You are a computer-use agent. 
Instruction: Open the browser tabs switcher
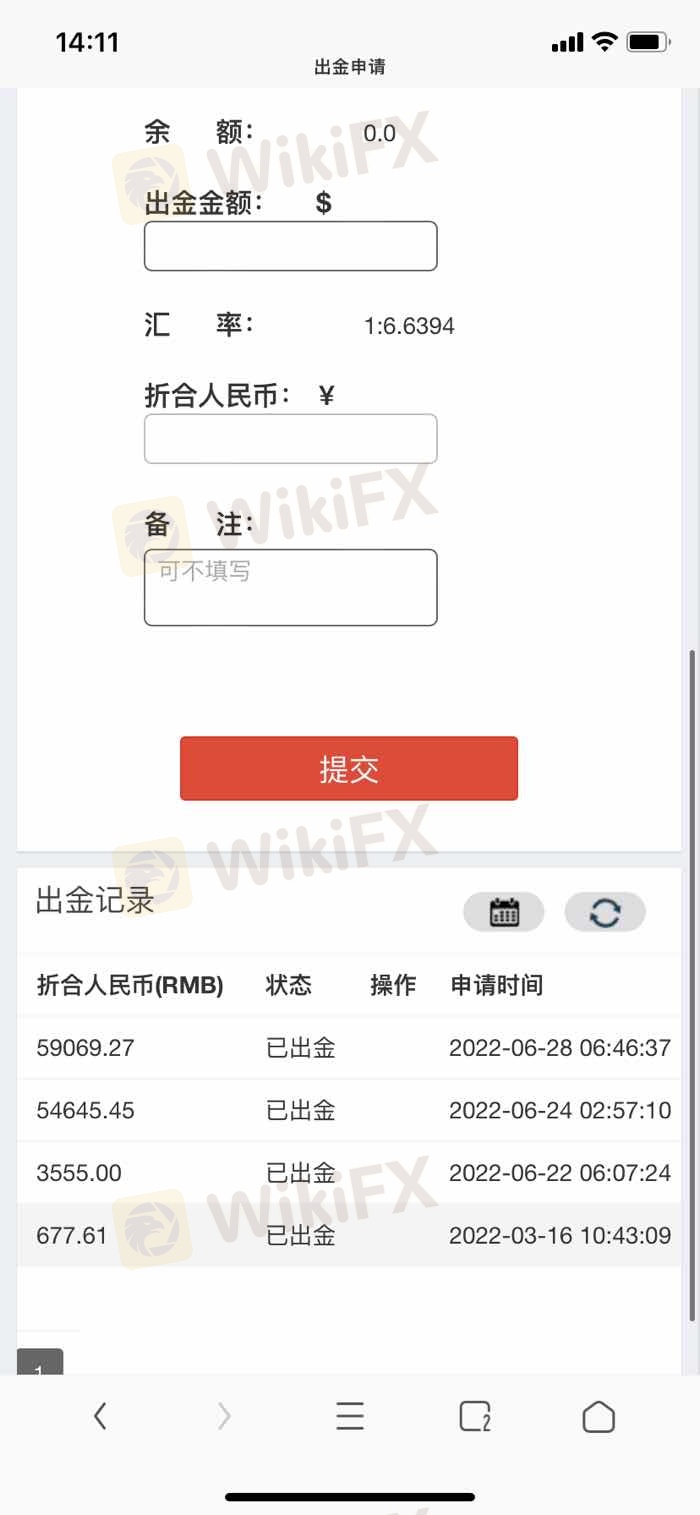tap(474, 1416)
